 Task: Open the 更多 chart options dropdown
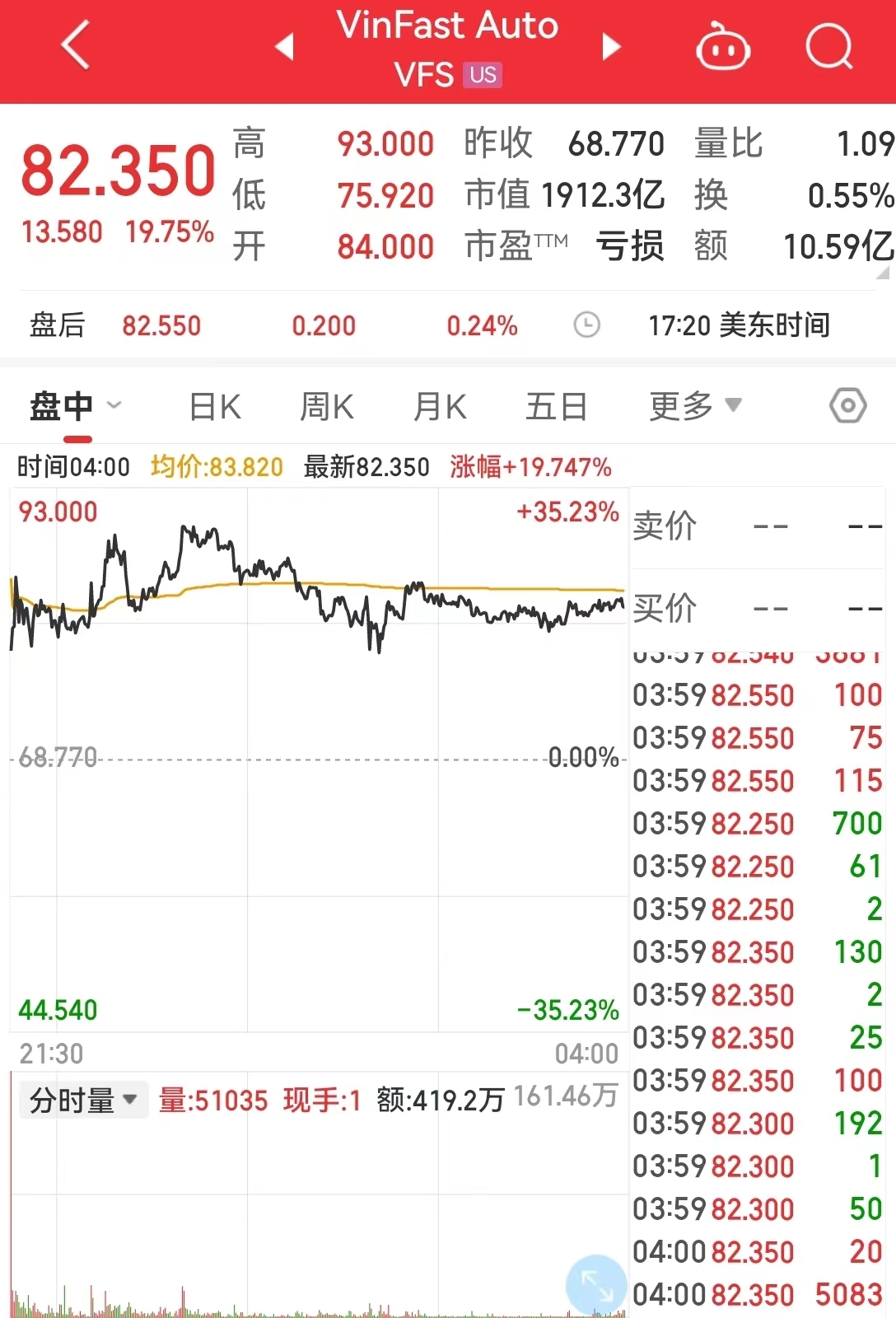[694, 406]
